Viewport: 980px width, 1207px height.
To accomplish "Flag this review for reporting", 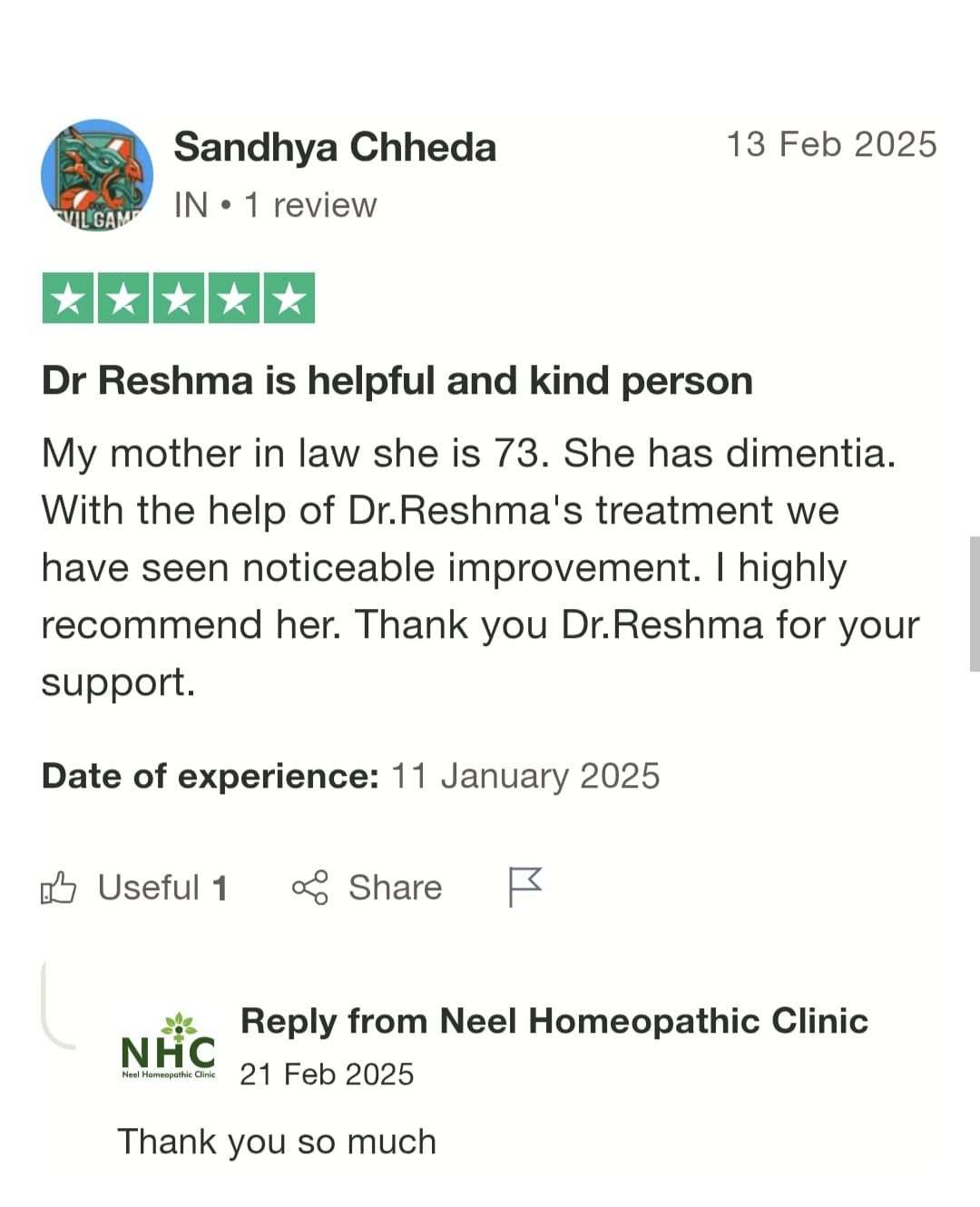I will click(524, 887).
